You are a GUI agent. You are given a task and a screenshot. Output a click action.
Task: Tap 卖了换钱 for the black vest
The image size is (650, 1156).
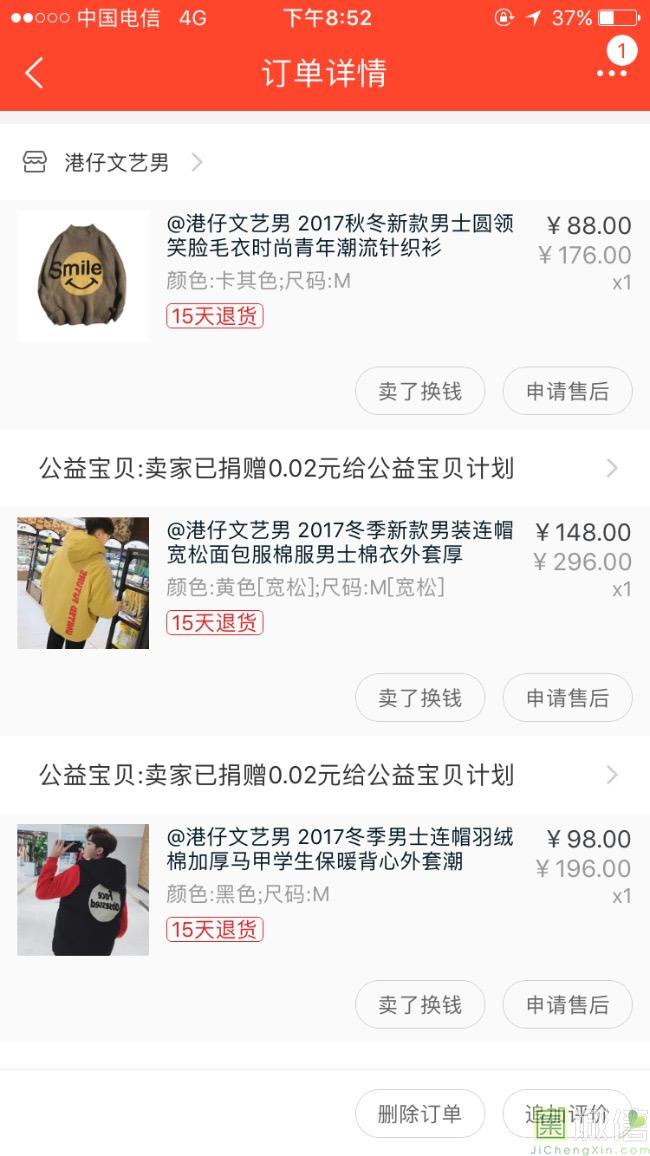pyautogui.click(x=420, y=1004)
